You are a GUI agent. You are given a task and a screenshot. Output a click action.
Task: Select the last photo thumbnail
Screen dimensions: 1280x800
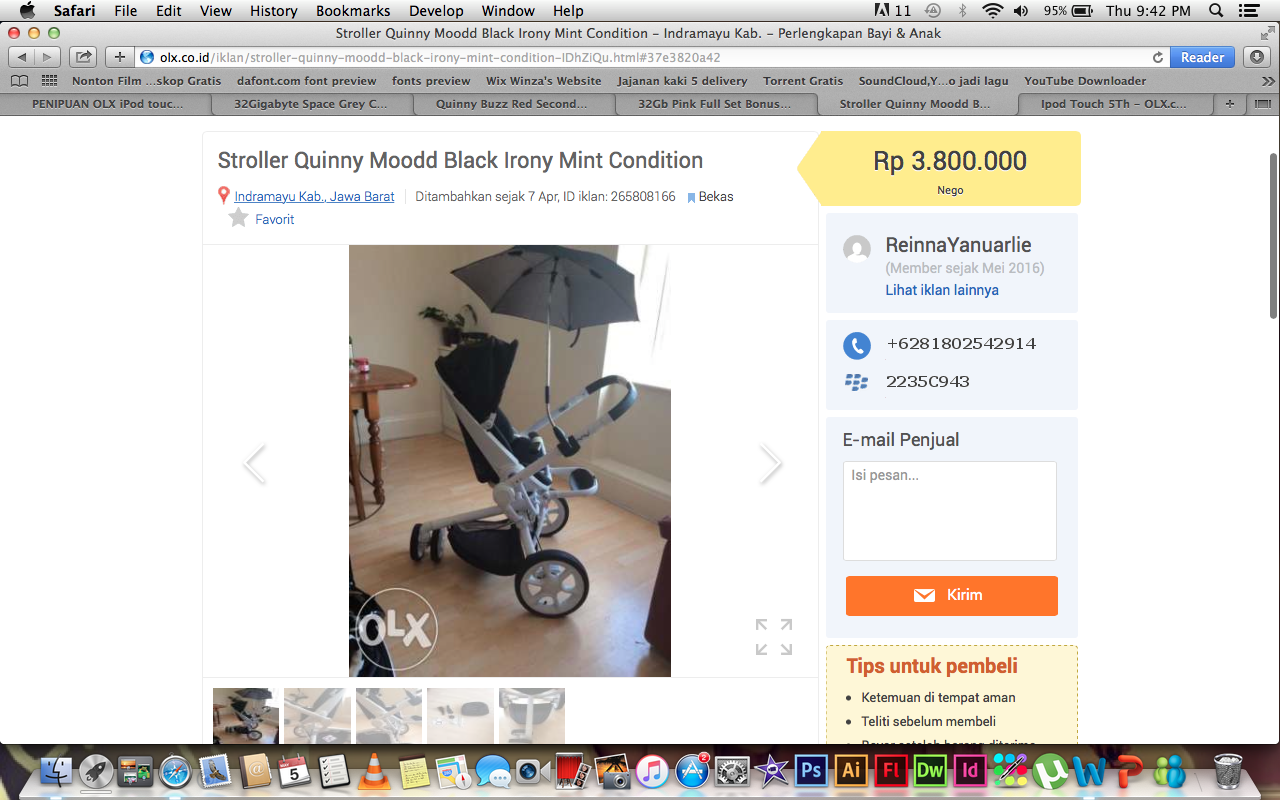[x=532, y=715]
